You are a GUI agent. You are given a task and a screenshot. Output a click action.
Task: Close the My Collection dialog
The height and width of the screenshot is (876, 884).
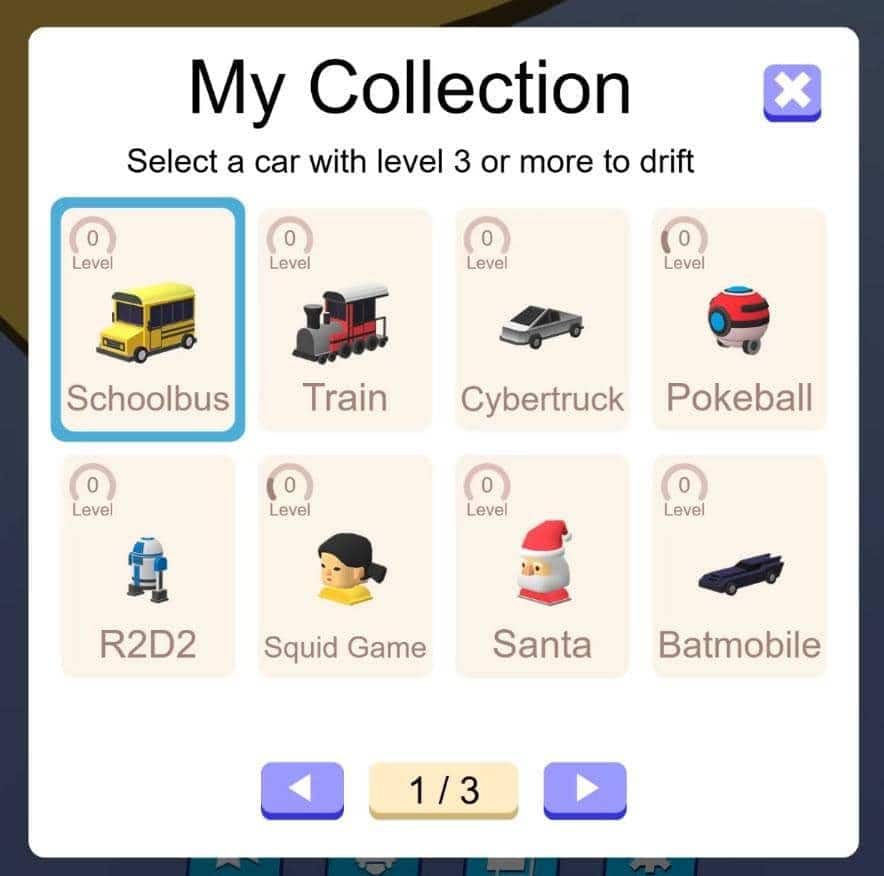pyautogui.click(x=792, y=92)
